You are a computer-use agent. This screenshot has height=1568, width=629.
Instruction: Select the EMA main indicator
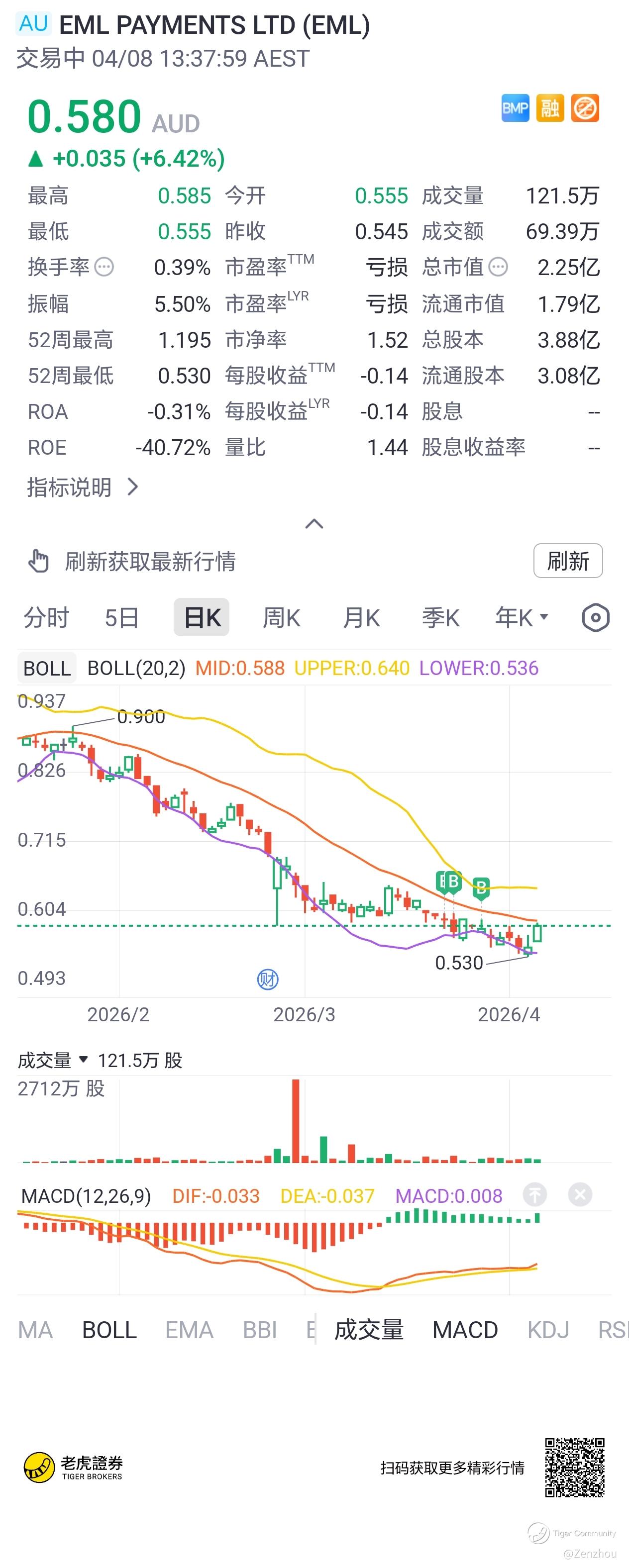(190, 1329)
